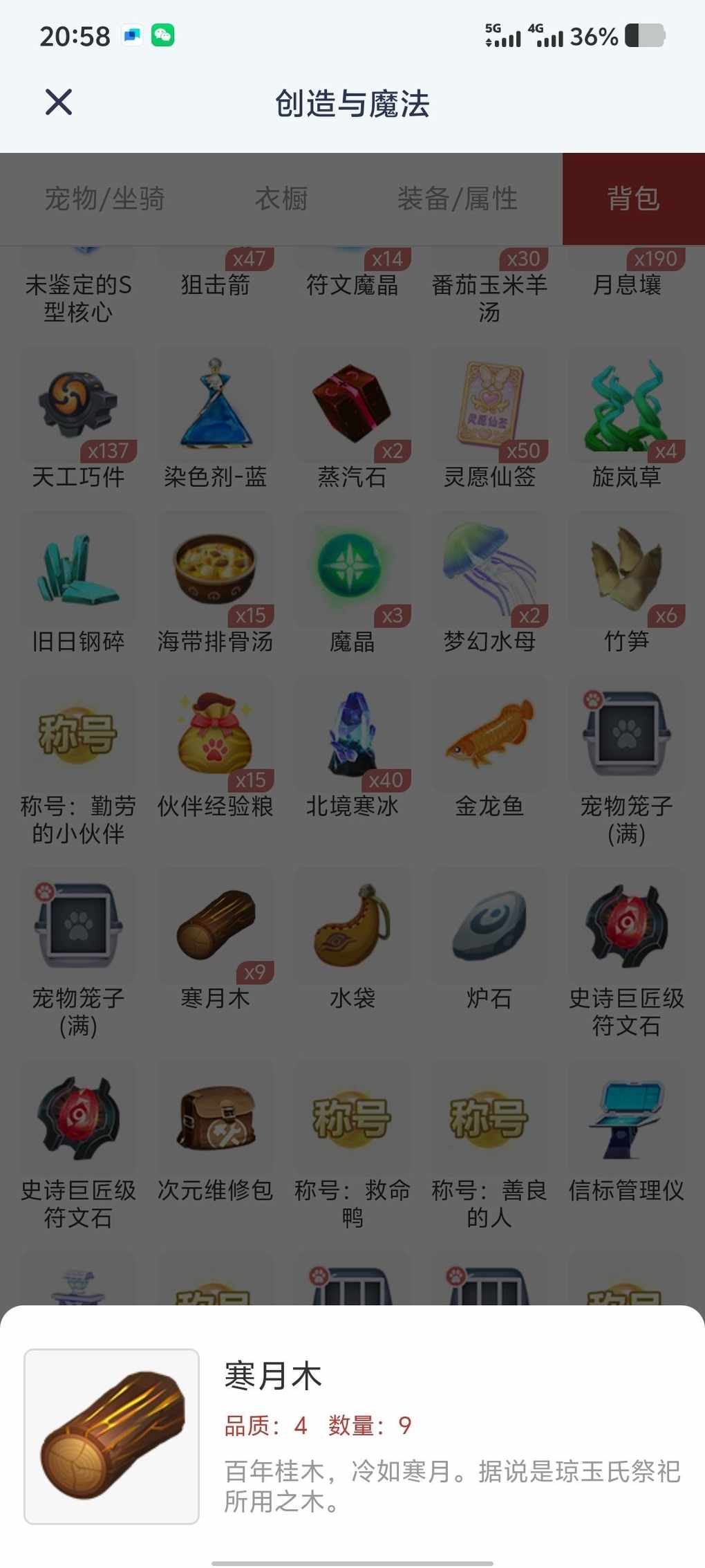Open the 装备/属性 tab
The image size is (705, 1568).
457,199
